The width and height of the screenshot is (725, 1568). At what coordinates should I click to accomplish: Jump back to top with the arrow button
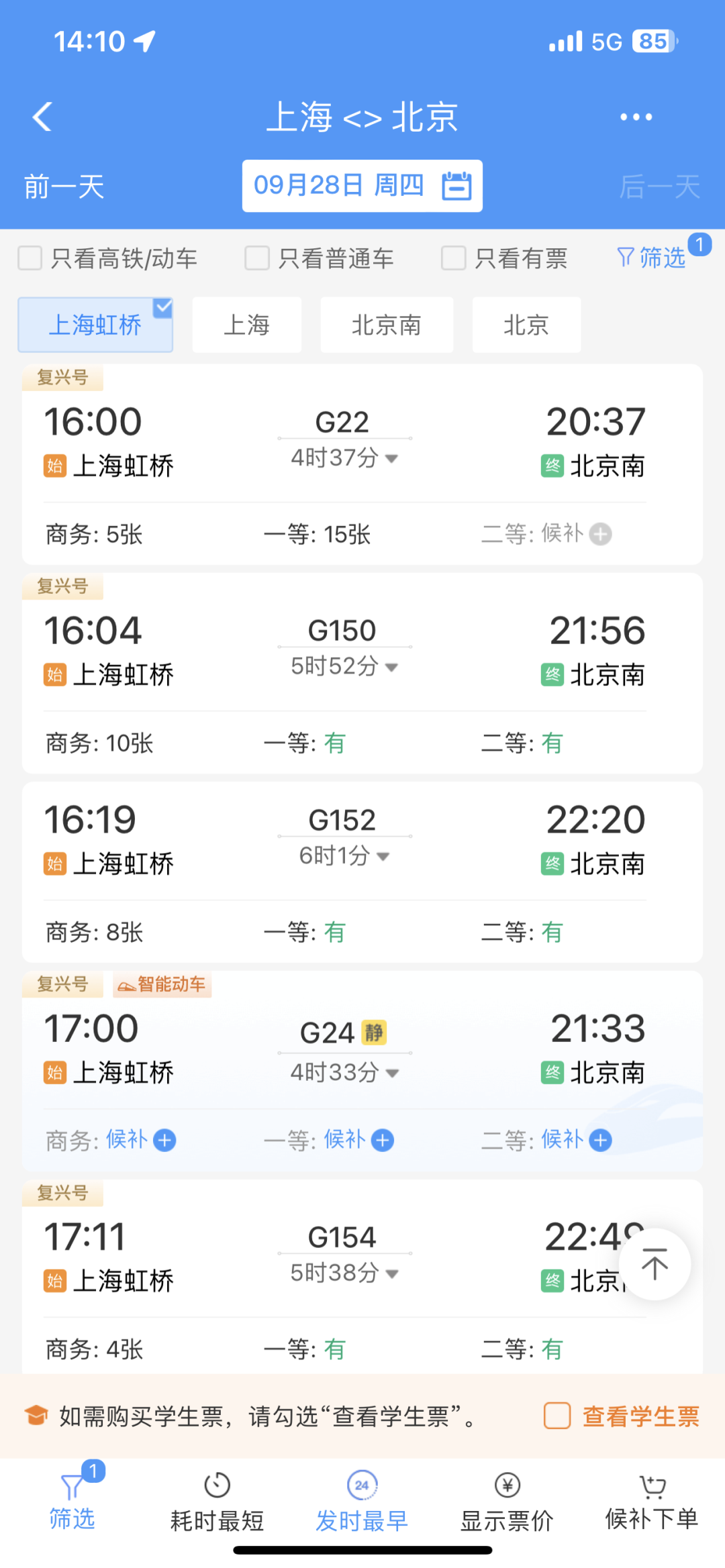click(655, 1265)
